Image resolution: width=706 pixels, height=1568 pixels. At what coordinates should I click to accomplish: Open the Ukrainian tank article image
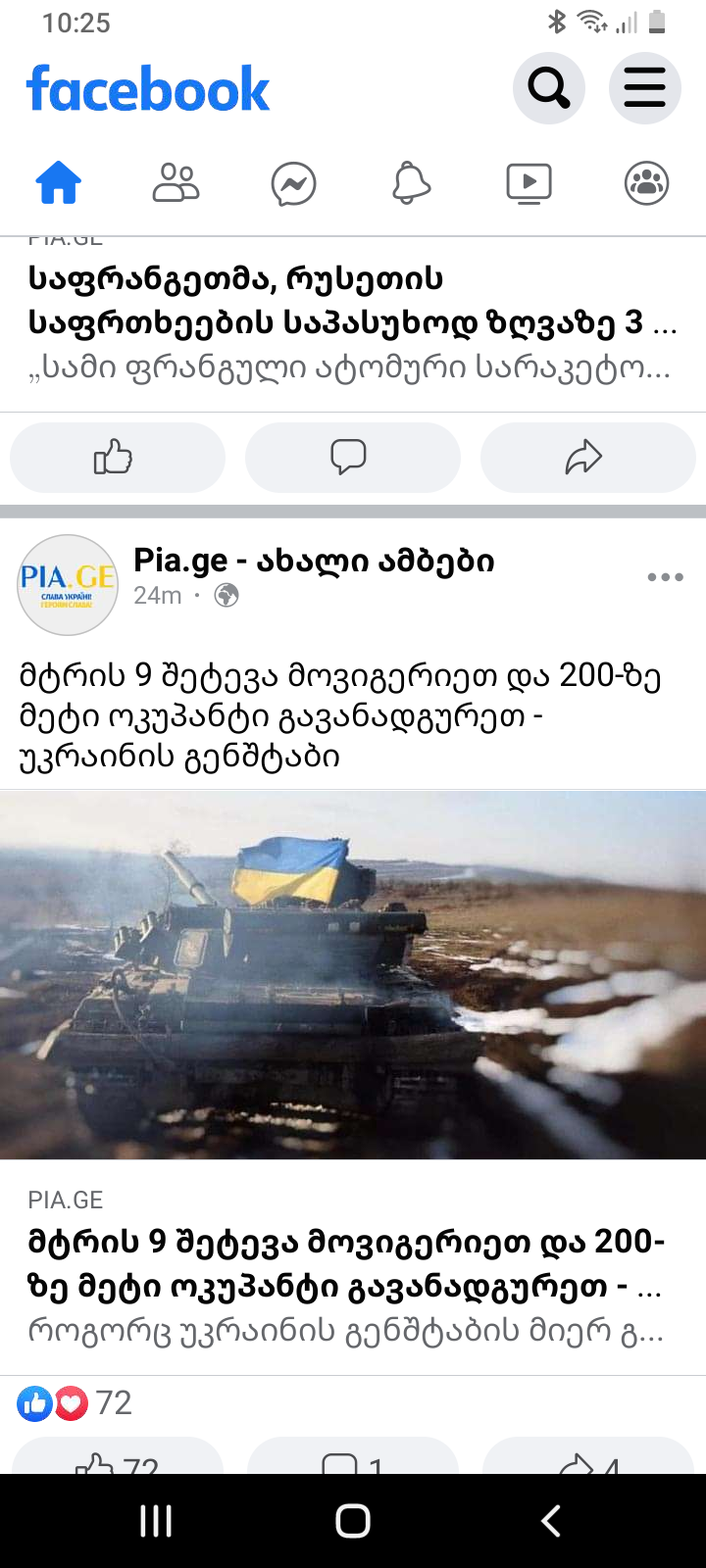click(x=353, y=974)
